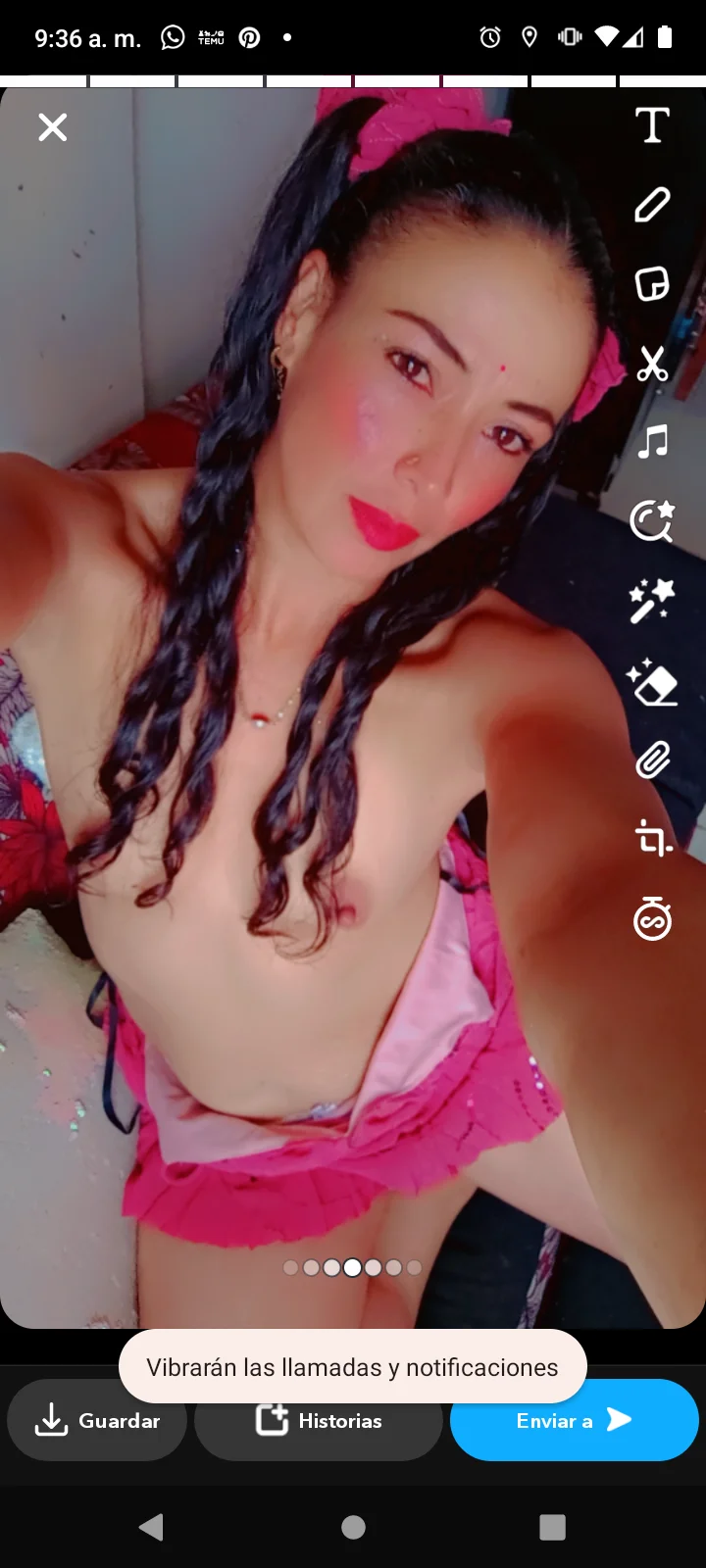The image size is (706, 1568).
Task: Open the pencil drawing tool
Action: pyautogui.click(x=652, y=205)
